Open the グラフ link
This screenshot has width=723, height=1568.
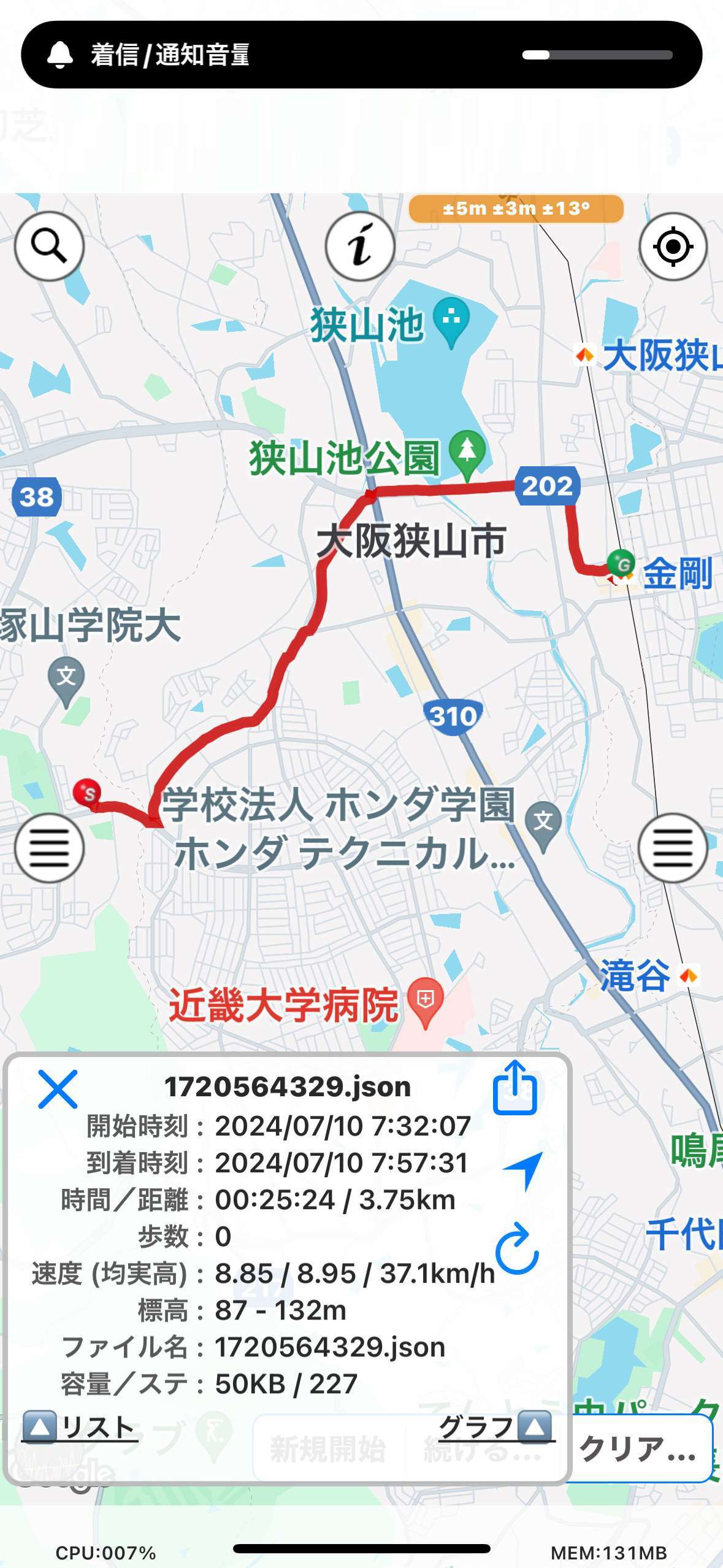[x=495, y=1427]
